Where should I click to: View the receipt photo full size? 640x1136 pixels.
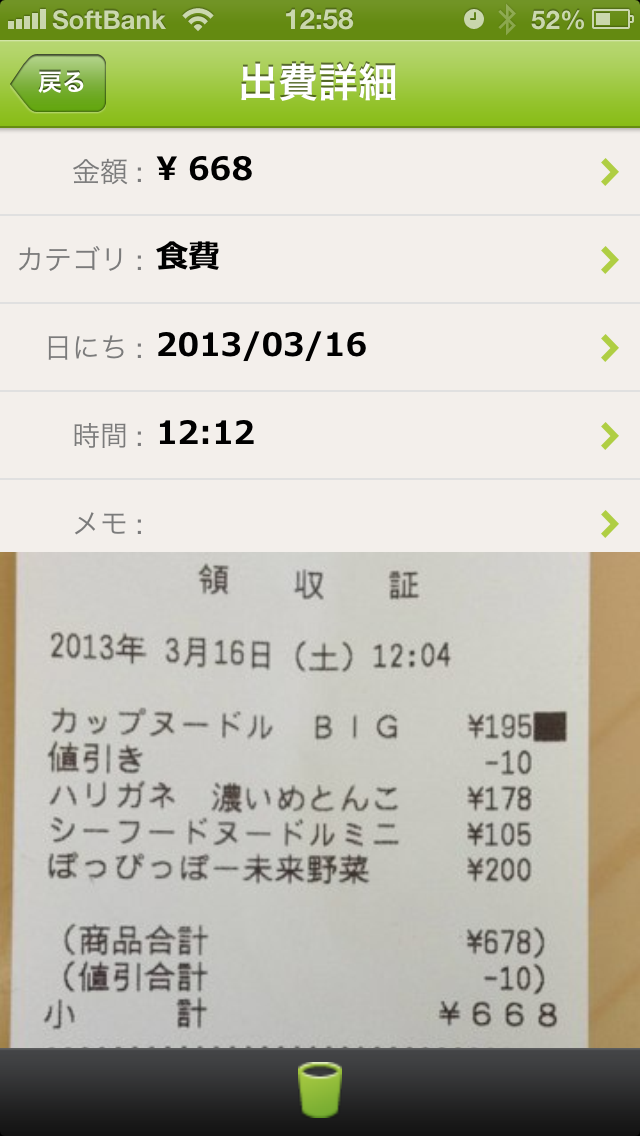tap(320, 800)
